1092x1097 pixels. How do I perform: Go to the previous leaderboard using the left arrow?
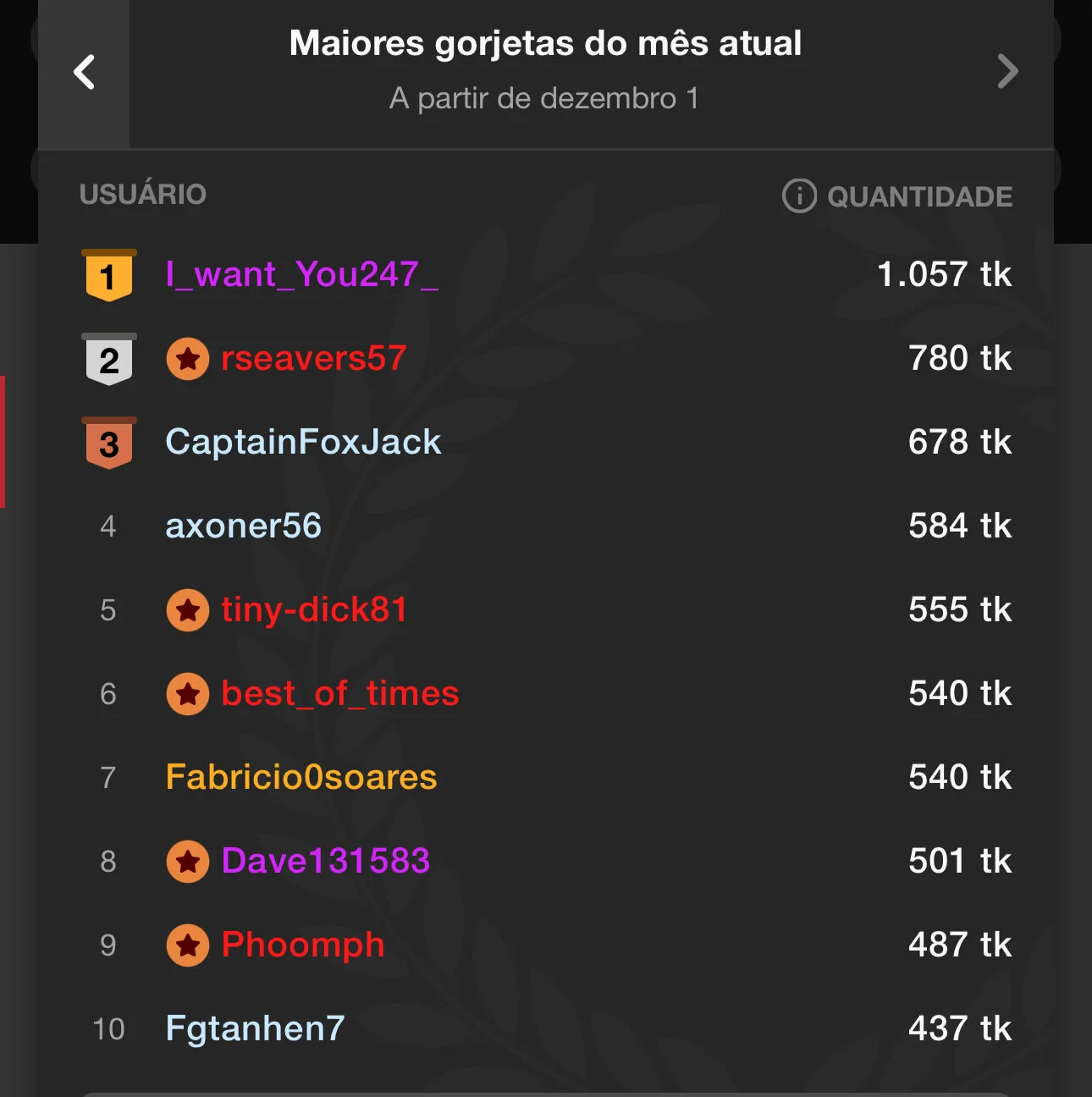pyautogui.click(x=84, y=72)
